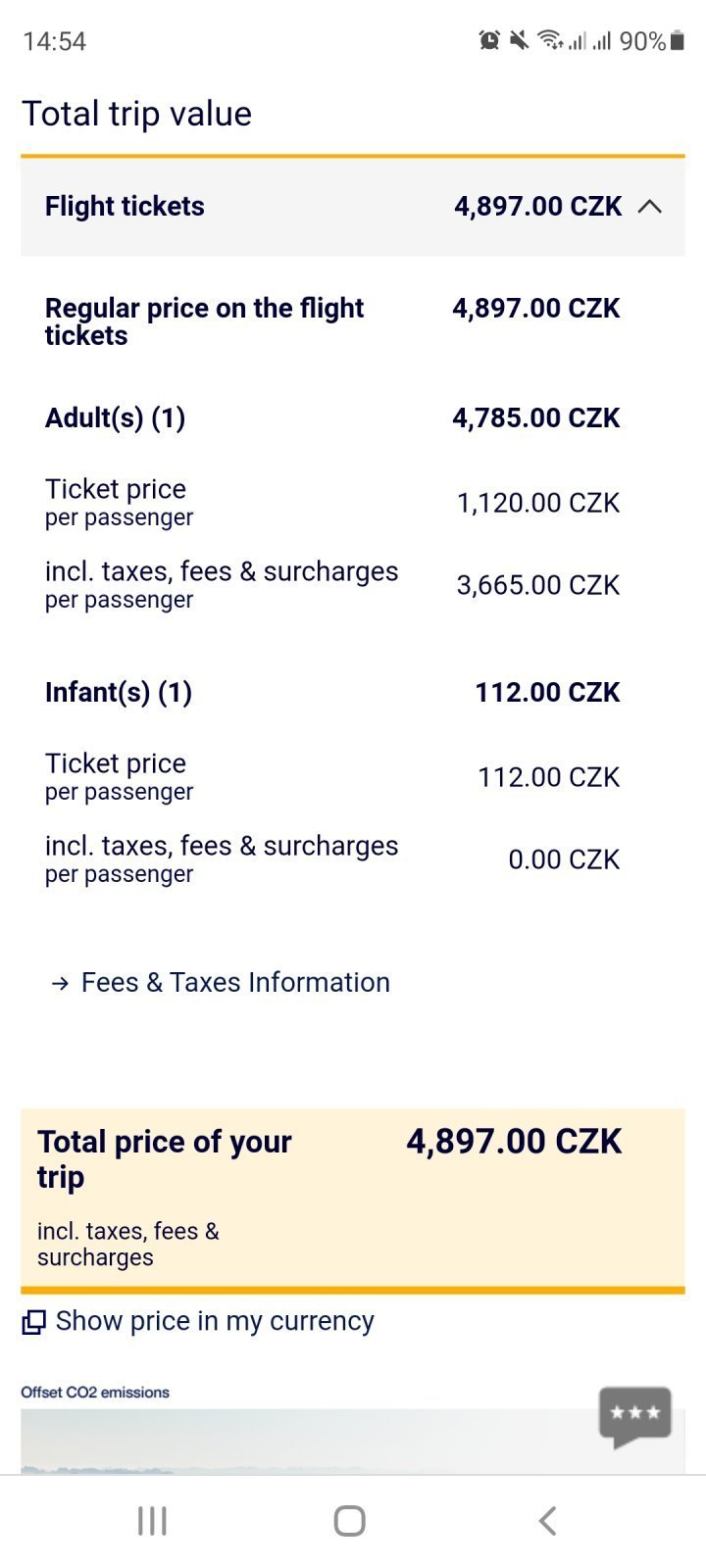
Task: Open the chat bubble icon
Action: [x=635, y=1414]
